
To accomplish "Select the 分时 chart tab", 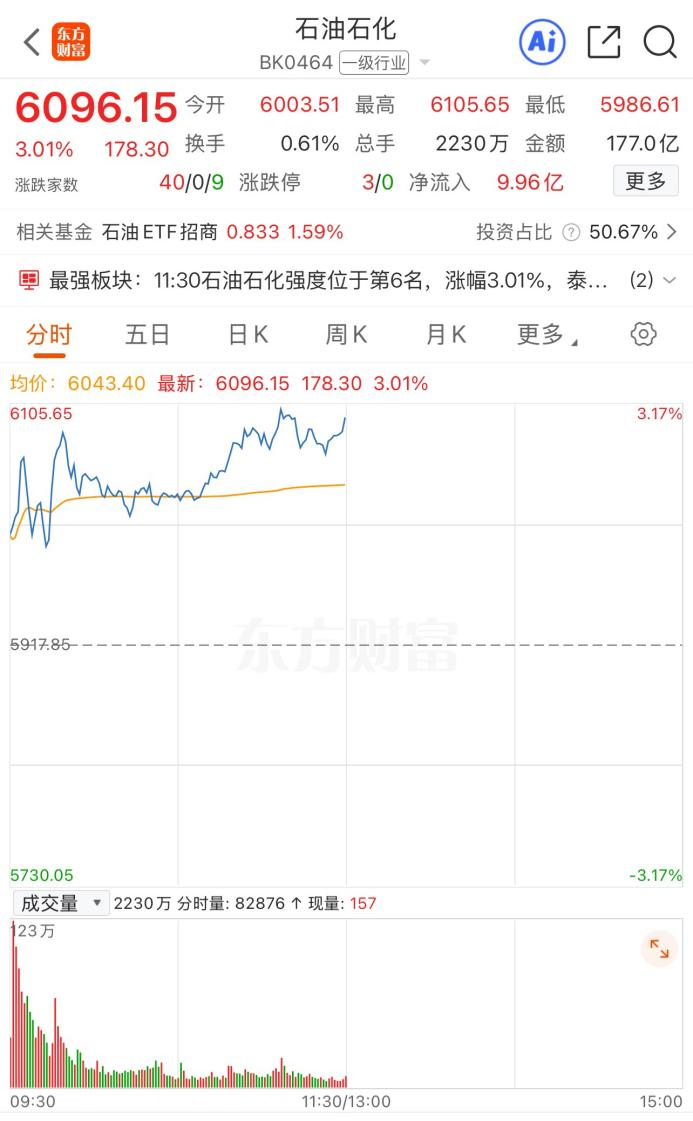I will [49, 334].
